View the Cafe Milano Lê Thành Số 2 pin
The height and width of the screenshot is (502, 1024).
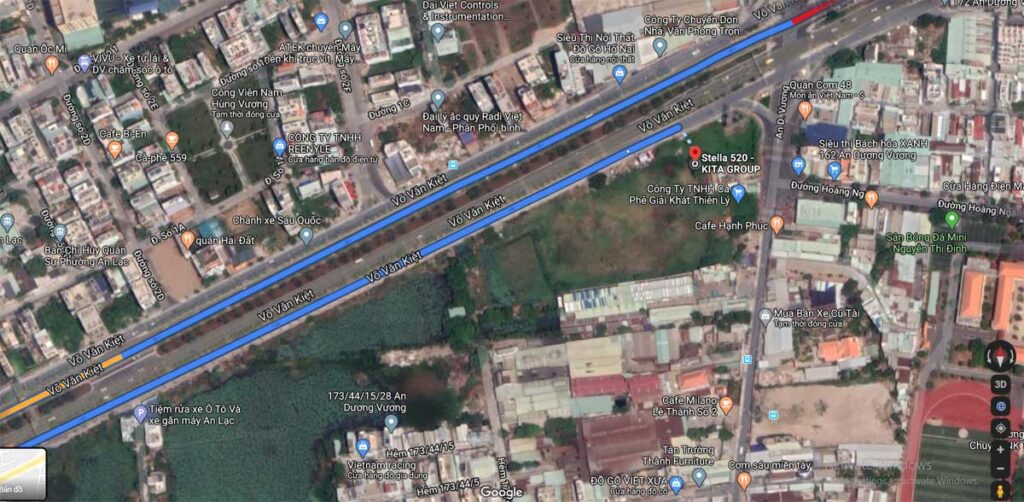point(726,405)
